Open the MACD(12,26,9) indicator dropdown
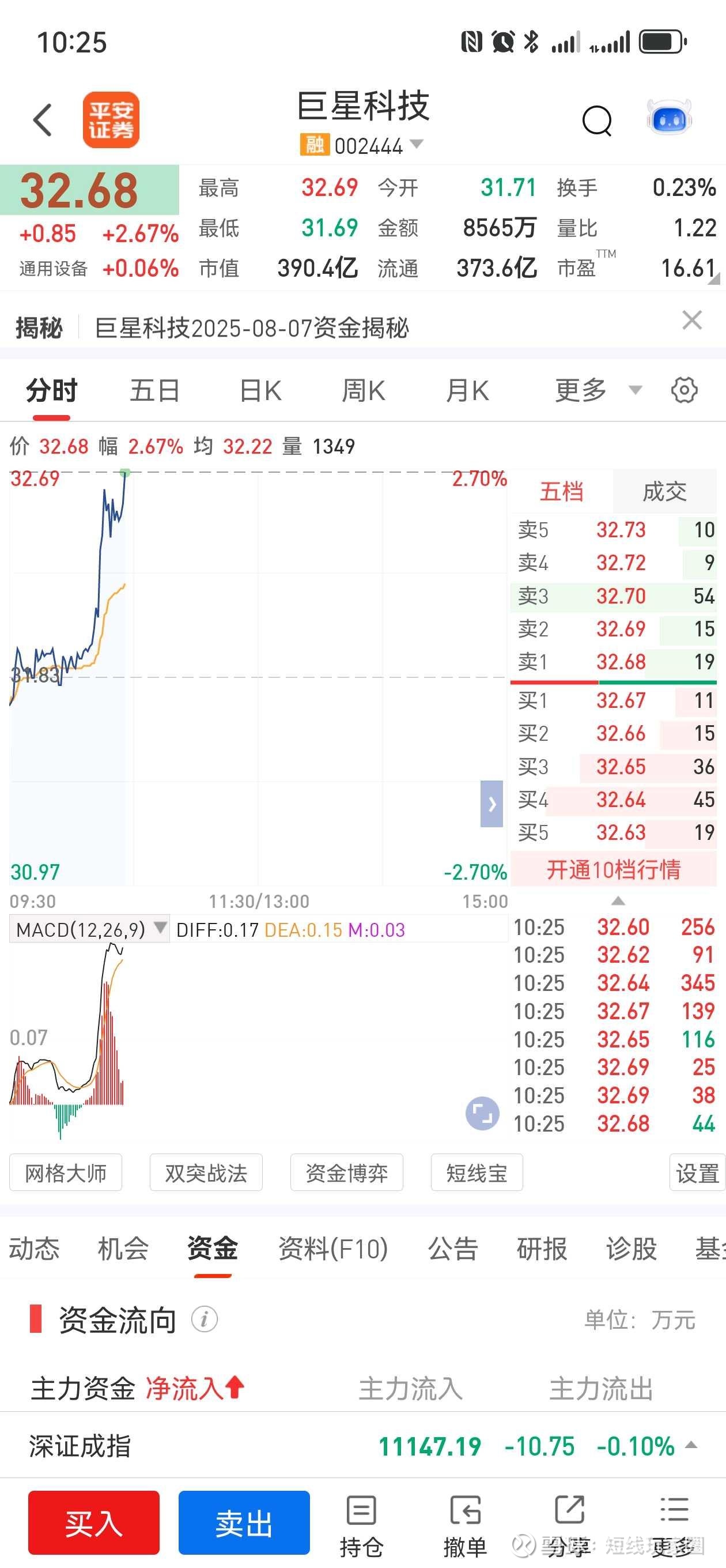726x1568 pixels. [89, 929]
